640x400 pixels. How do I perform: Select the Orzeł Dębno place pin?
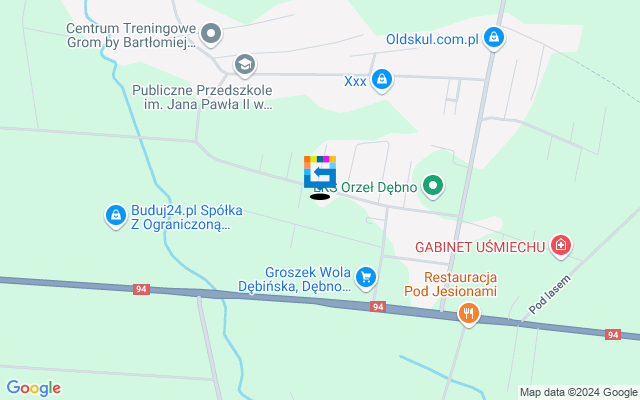point(433,185)
